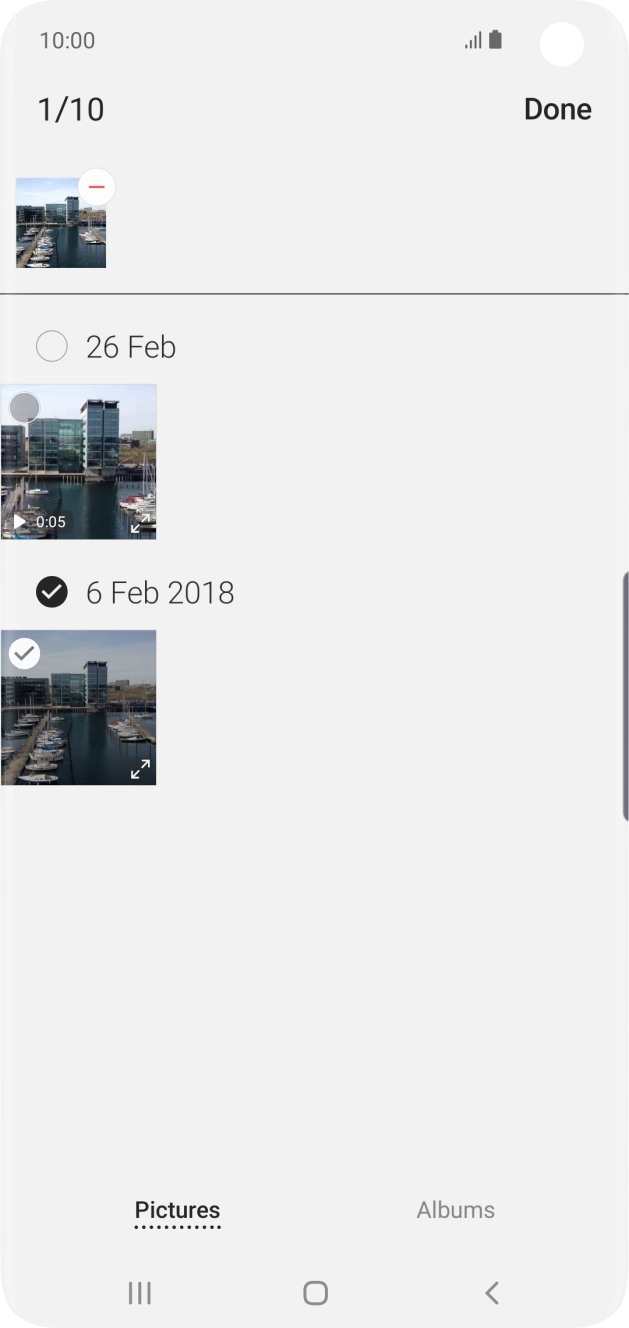Viewport: 629px width, 1328px height.
Task: Open recent apps from navigation bar
Action: [140, 1293]
